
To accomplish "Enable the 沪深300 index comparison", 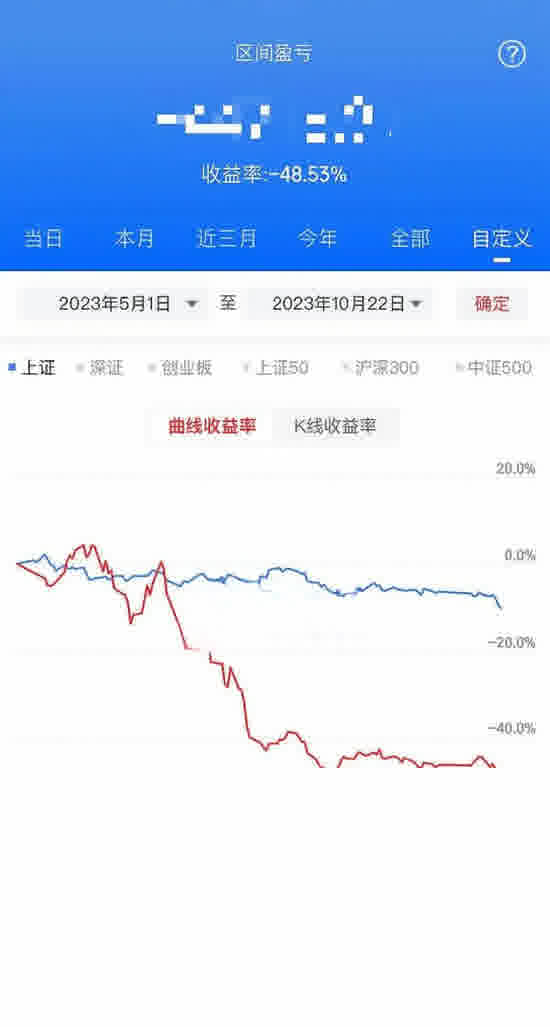I will point(380,368).
